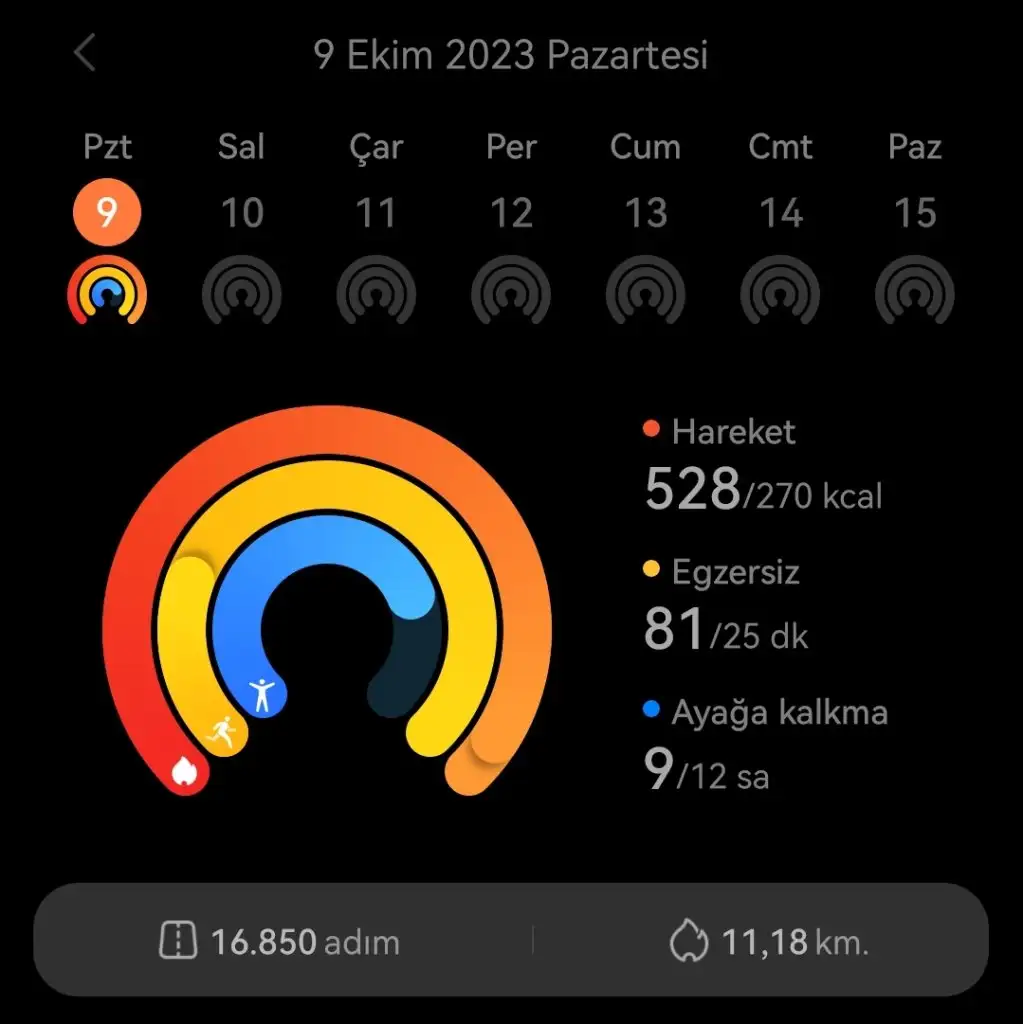
Task: View Thursday the 12th
Action: (510, 213)
